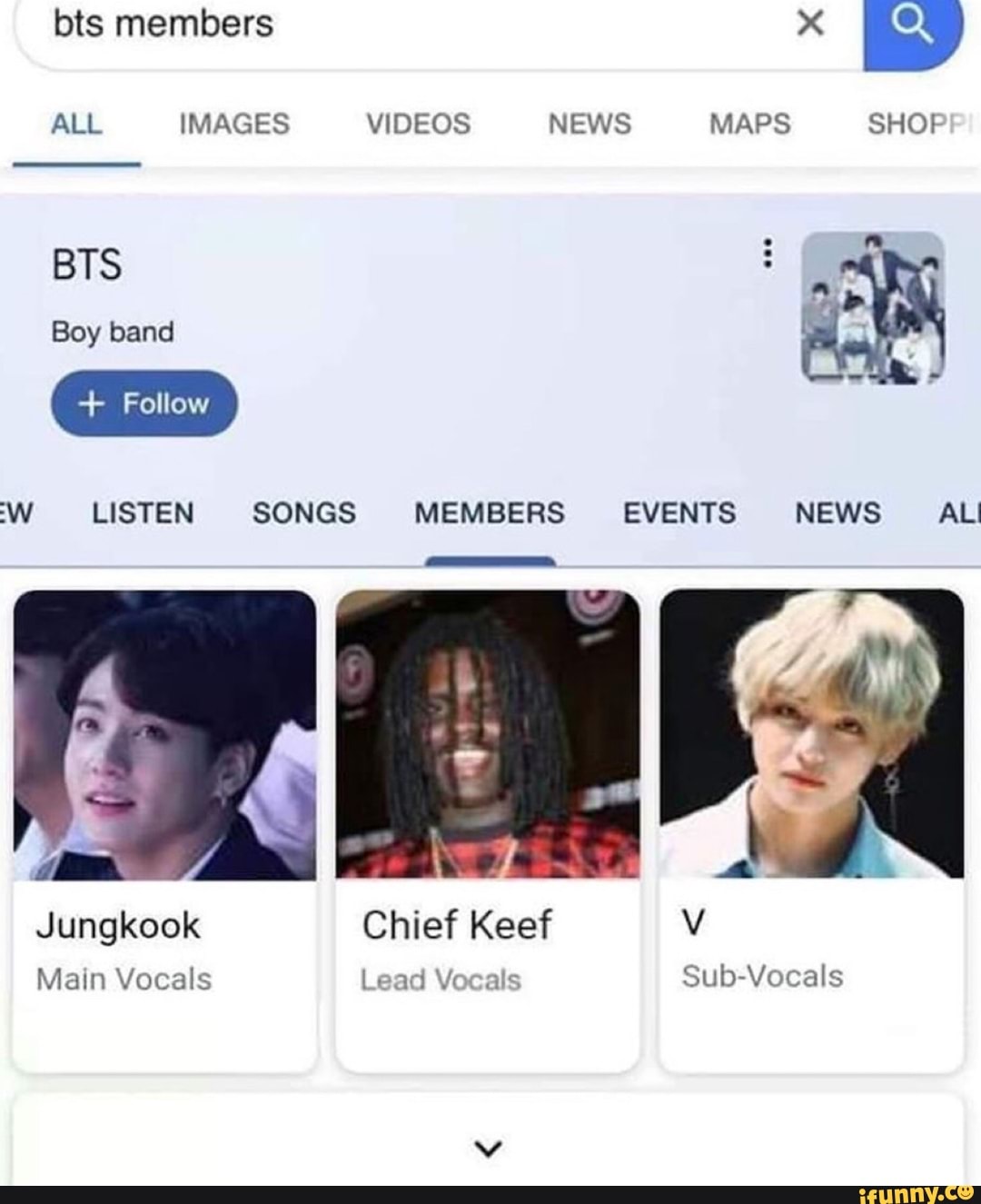The height and width of the screenshot is (1204, 981).
Task: Expand the members list with the chevron
Action: (488, 1149)
